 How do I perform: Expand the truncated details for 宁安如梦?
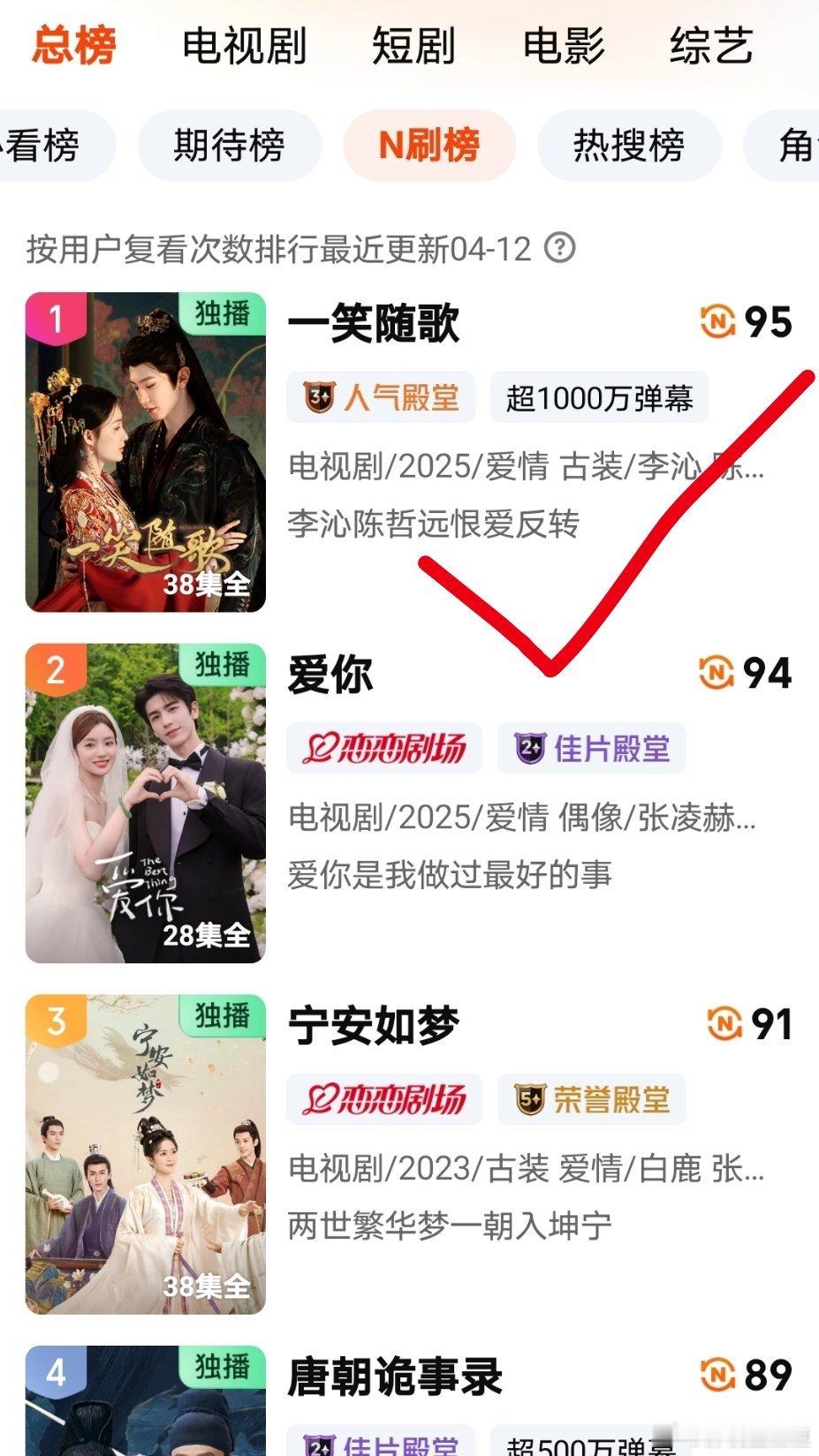(x=525, y=1170)
